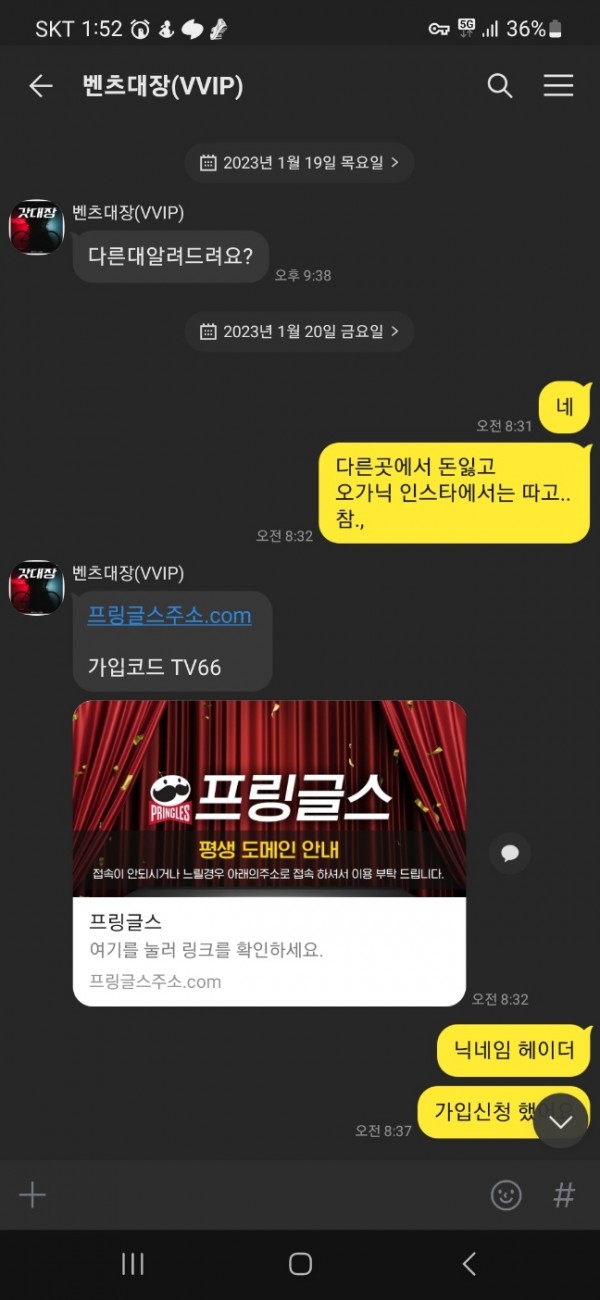The height and width of the screenshot is (1300, 600).
Task: Open the chat room menu
Action: [x=558, y=86]
